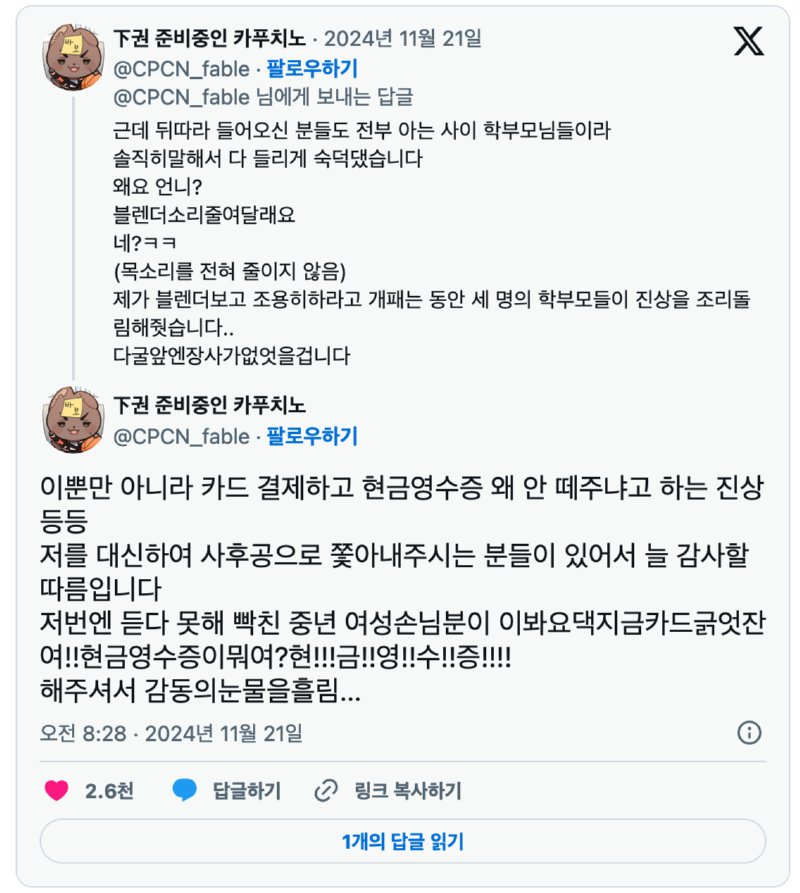Copy the tweet link via 링크 복사하기
The width and height of the screenshot is (800, 893).
(387, 790)
